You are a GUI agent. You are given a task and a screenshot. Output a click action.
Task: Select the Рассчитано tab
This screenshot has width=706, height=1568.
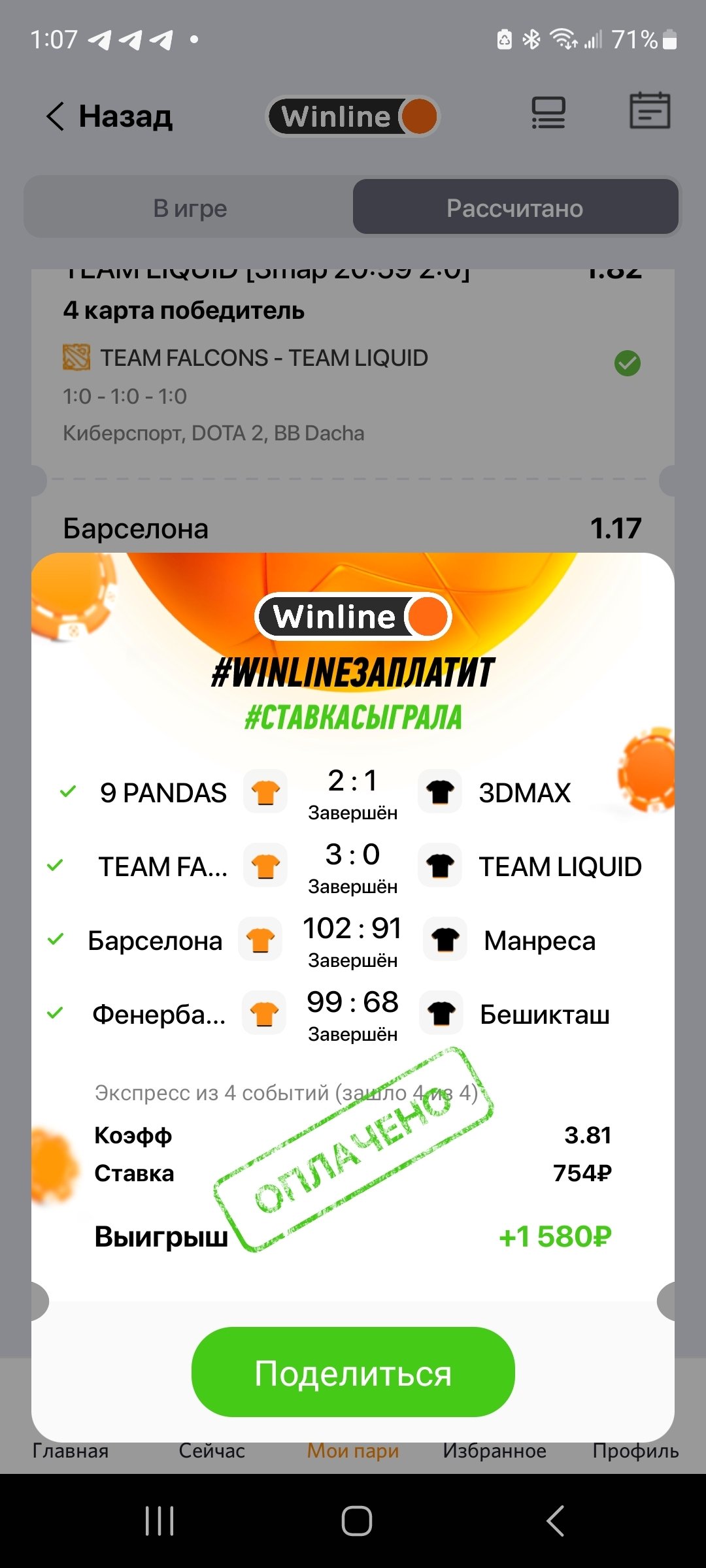(x=514, y=208)
